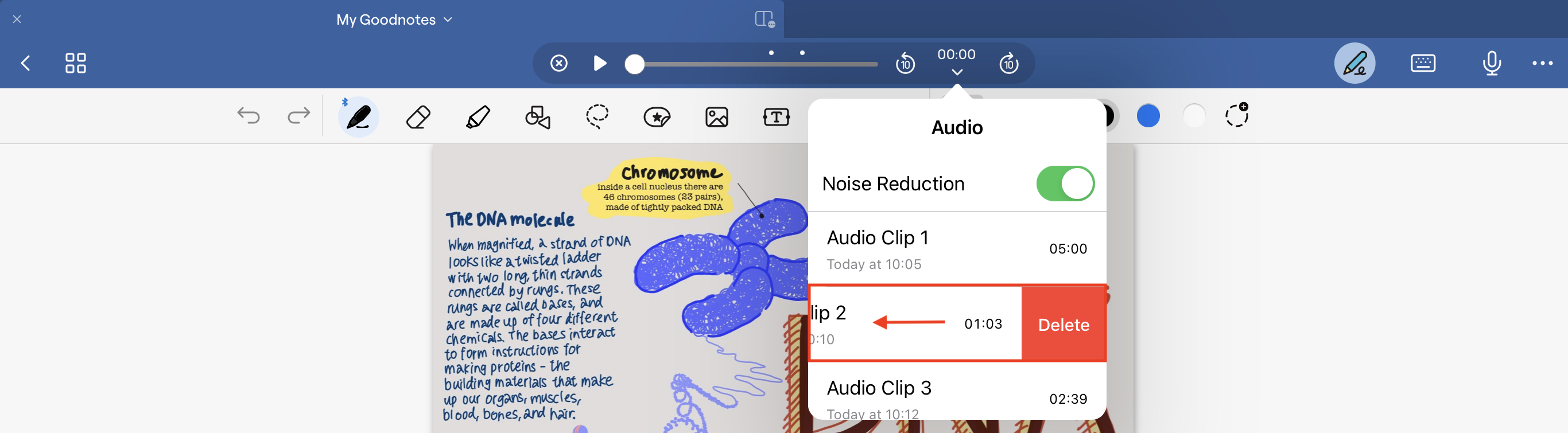The image size is (1568, 433).
Task: Select Audio Clip 3
Action: tap(956, 396)
